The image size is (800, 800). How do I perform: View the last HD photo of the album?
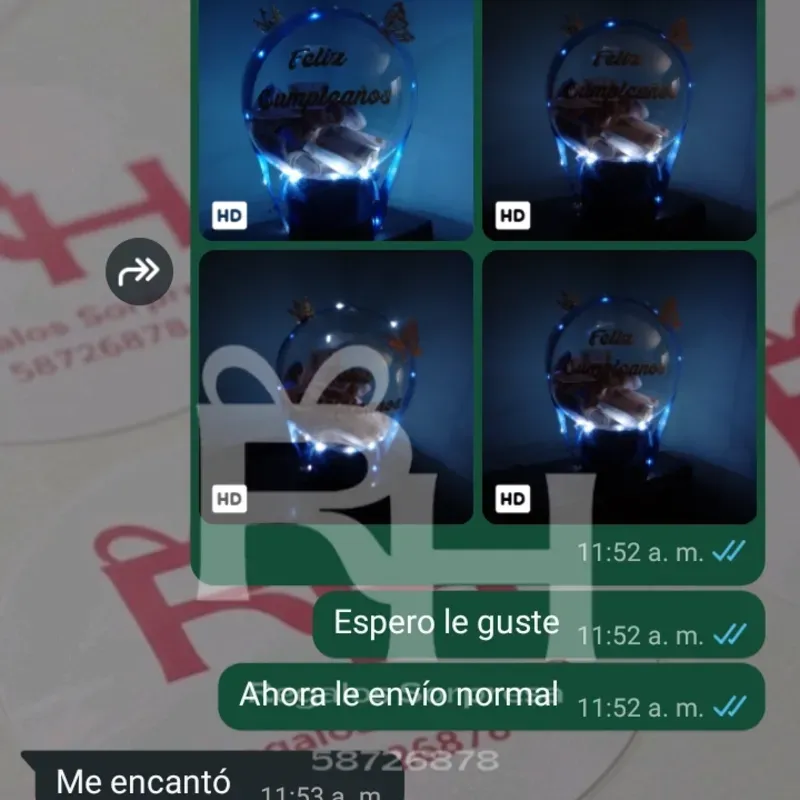620,387
